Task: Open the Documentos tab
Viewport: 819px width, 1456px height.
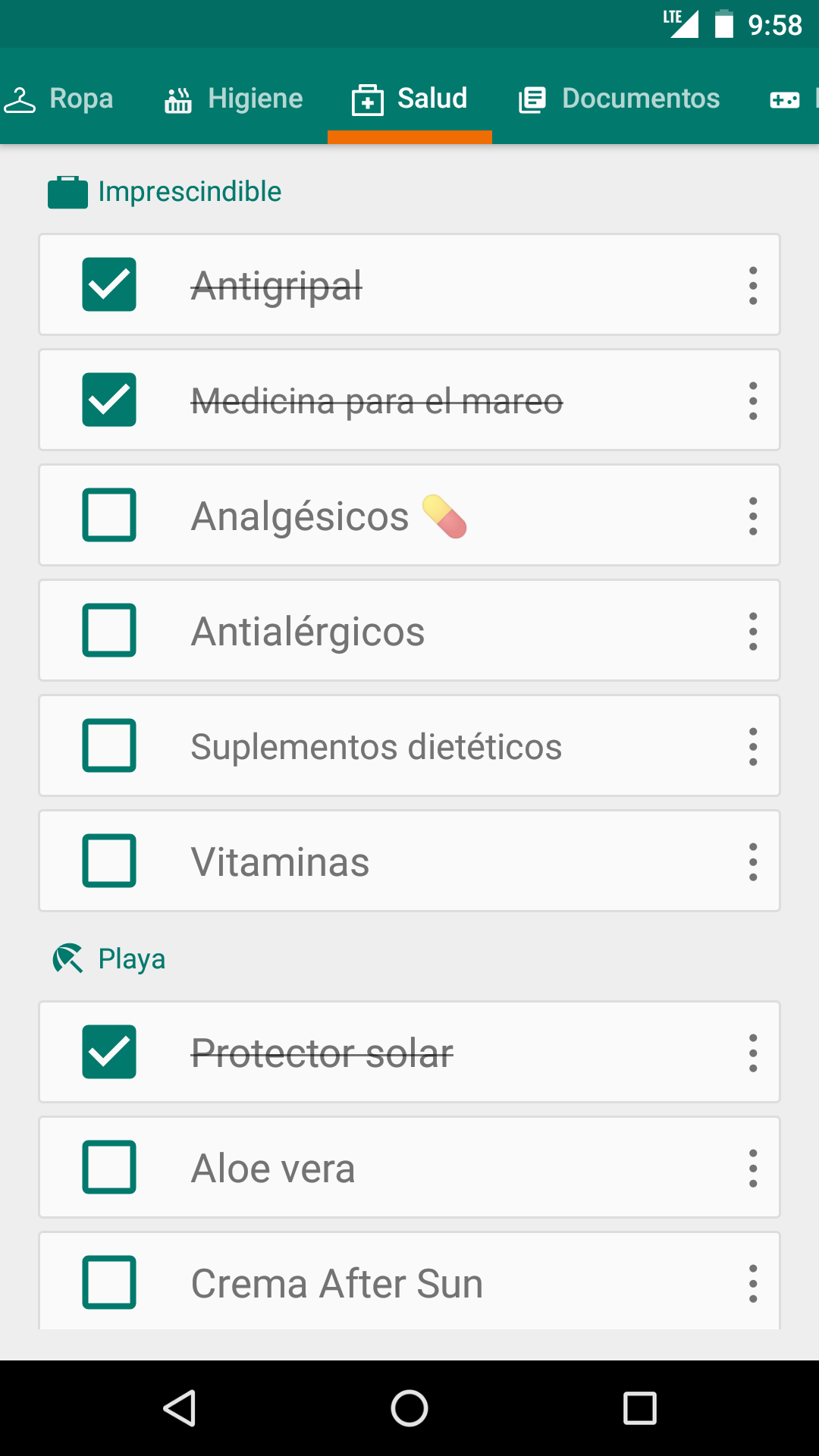Action: 619,99
